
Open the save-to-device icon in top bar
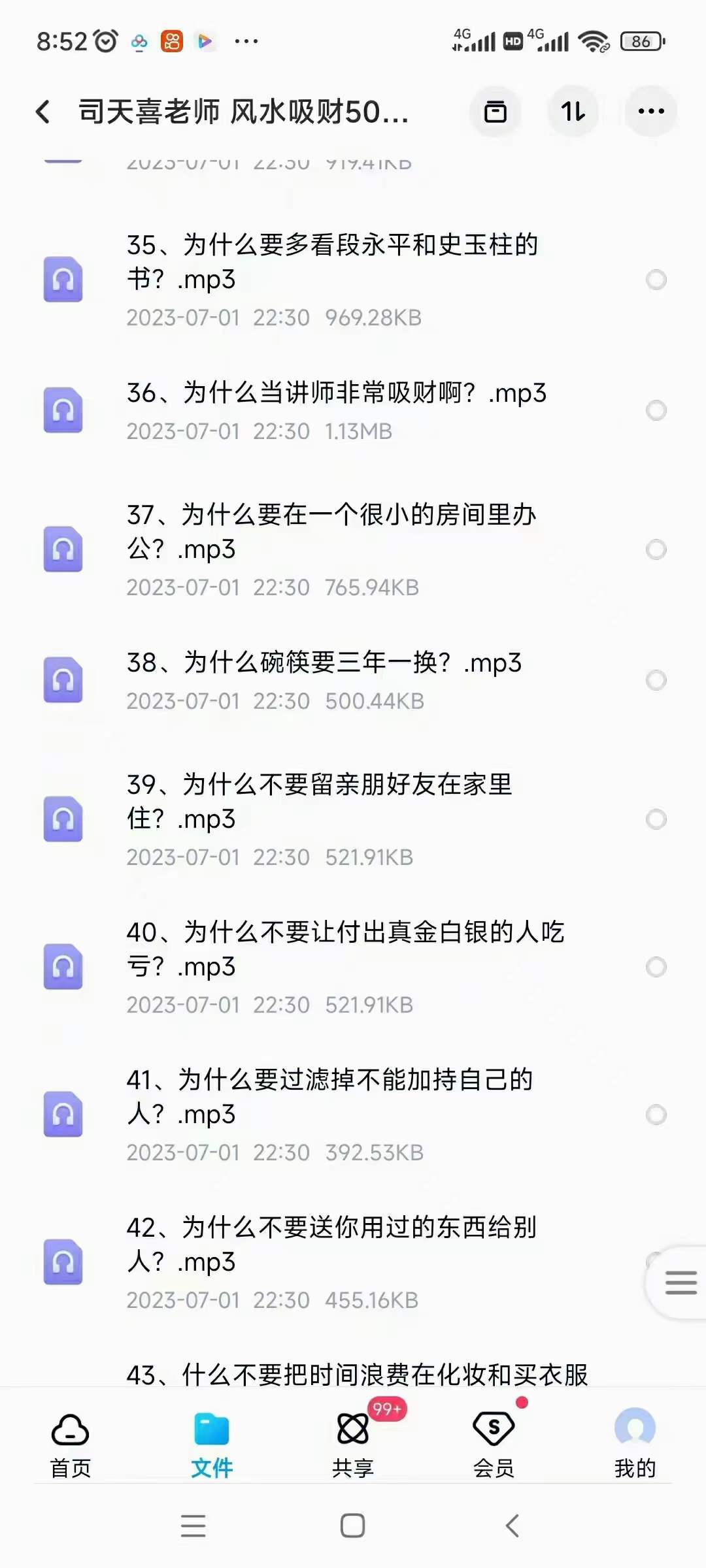coord(496,111)
